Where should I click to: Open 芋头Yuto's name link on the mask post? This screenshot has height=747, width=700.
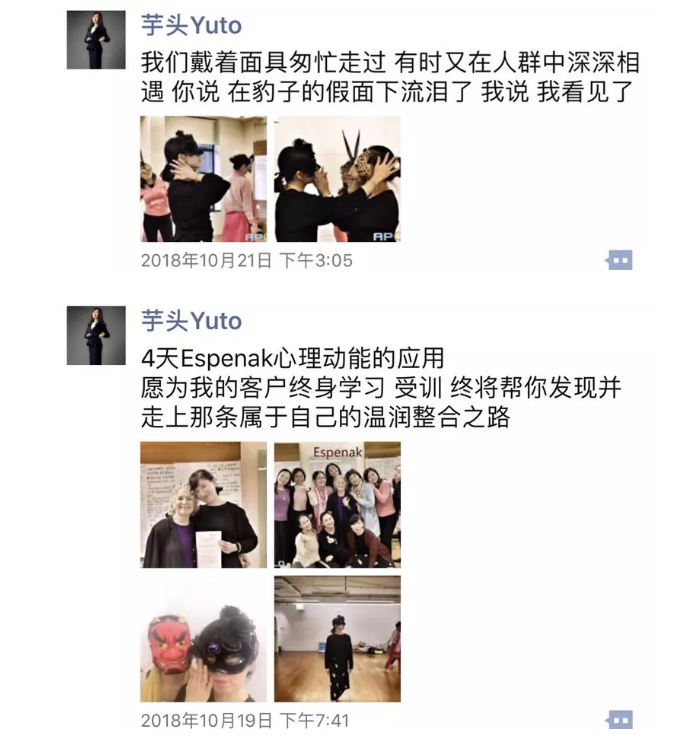191,25
